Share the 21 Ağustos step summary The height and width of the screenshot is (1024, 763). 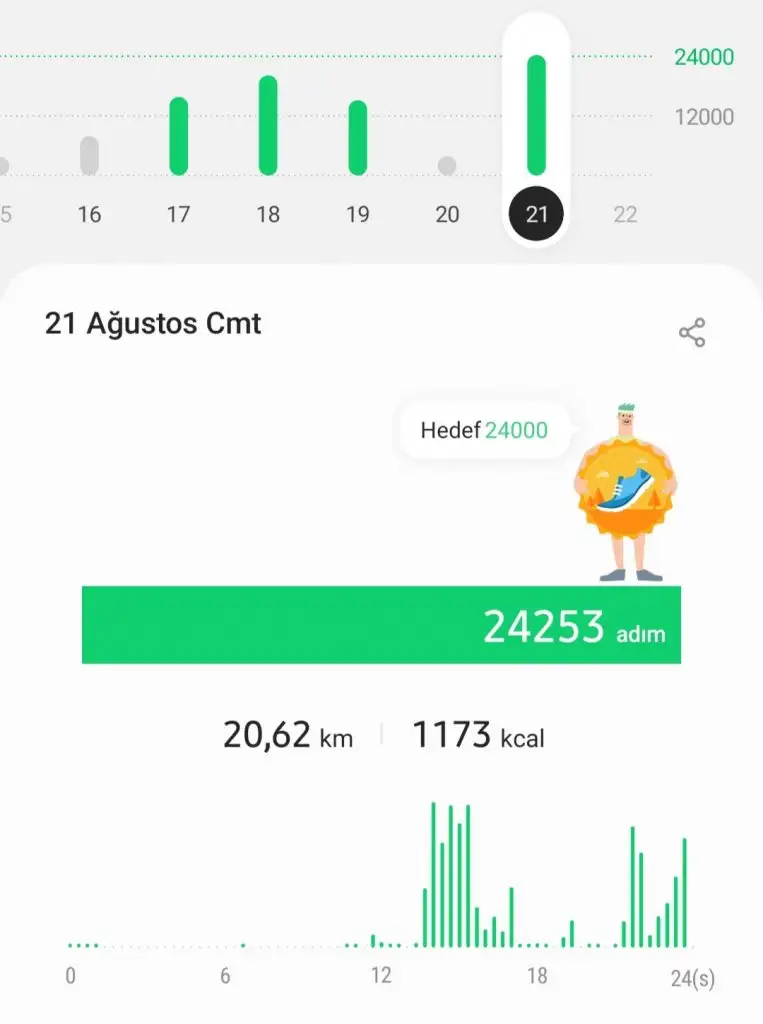click(x=692, y=333)
